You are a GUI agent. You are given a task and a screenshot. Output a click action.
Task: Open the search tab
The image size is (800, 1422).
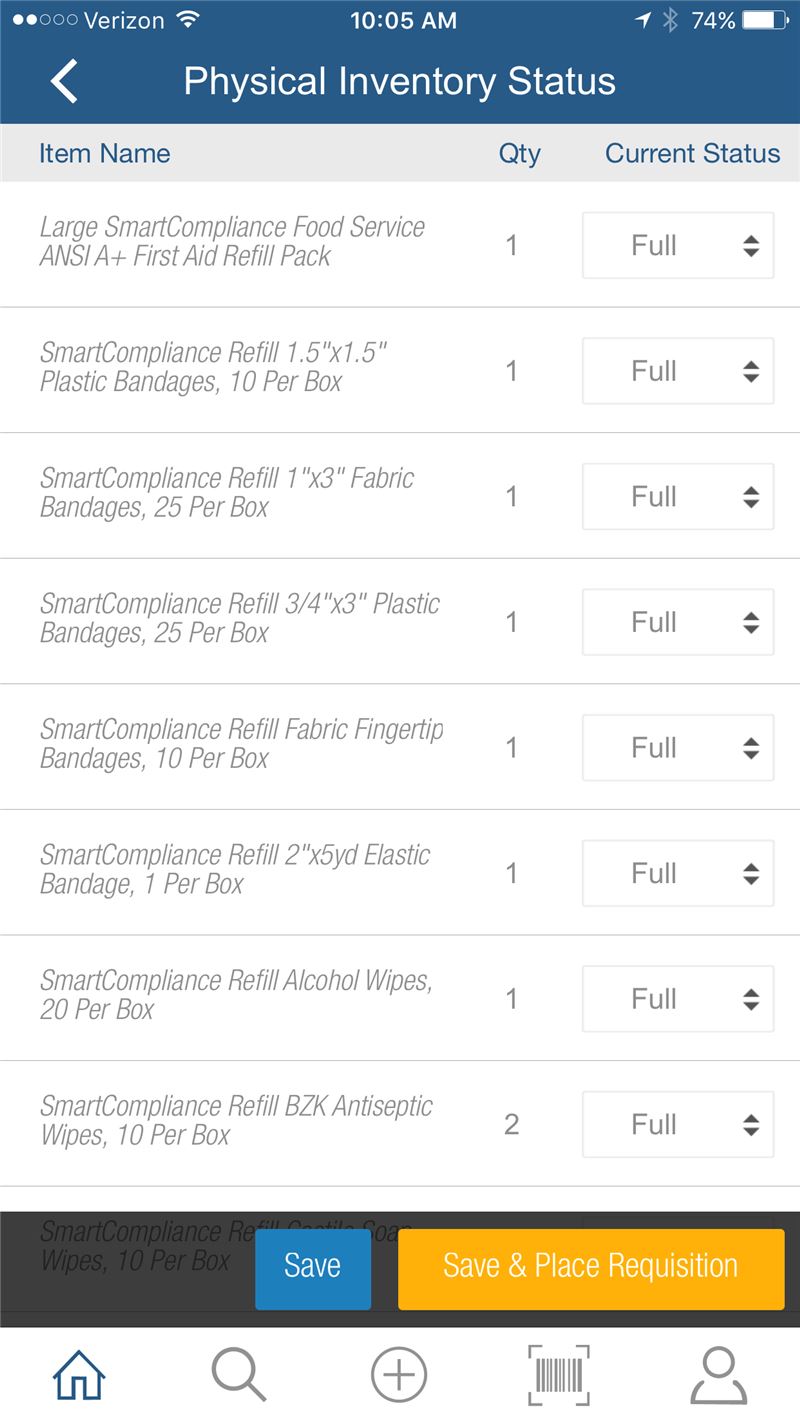[x=239, y=1375]
